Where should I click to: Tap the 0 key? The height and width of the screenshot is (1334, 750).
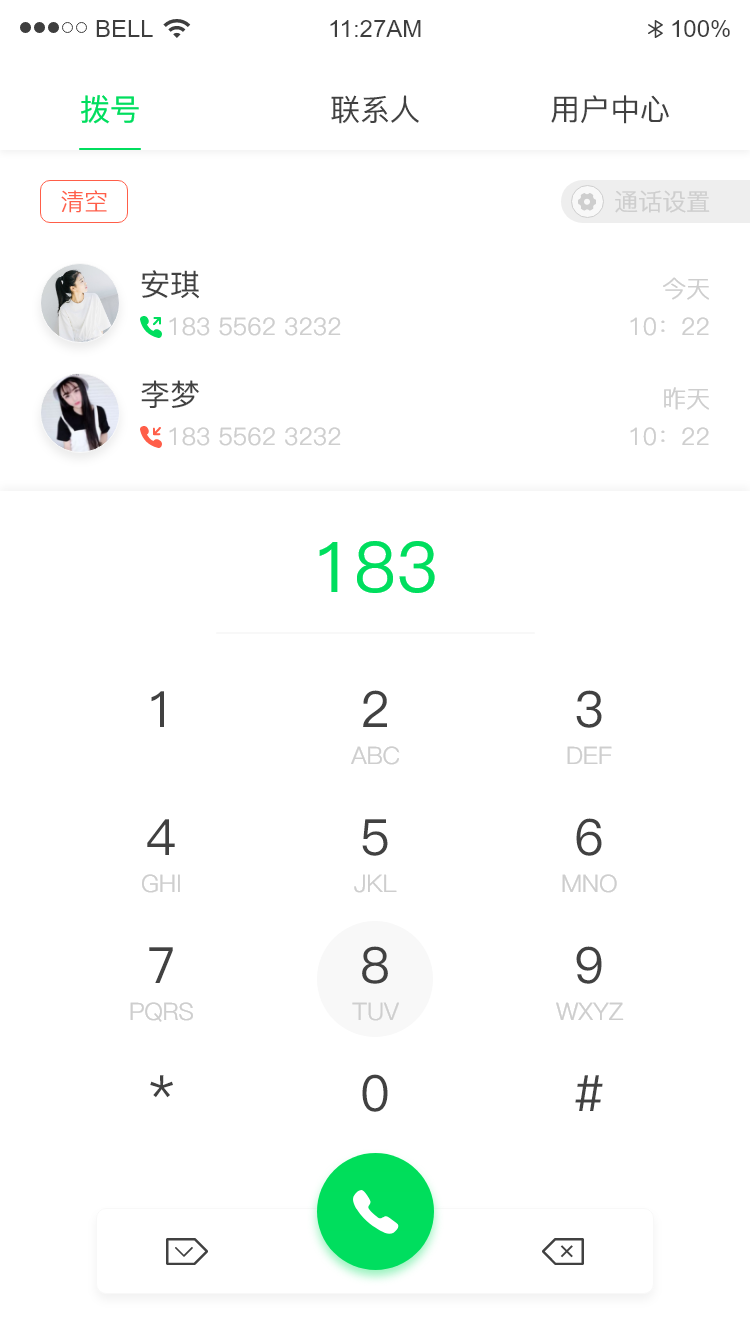(x=375, y=1094)
